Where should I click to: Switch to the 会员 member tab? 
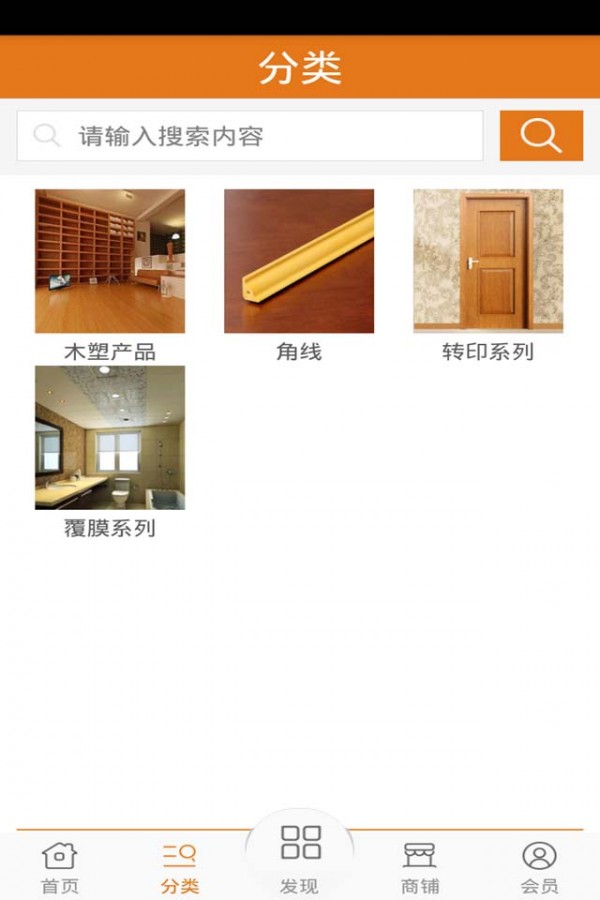pos(540,867)
